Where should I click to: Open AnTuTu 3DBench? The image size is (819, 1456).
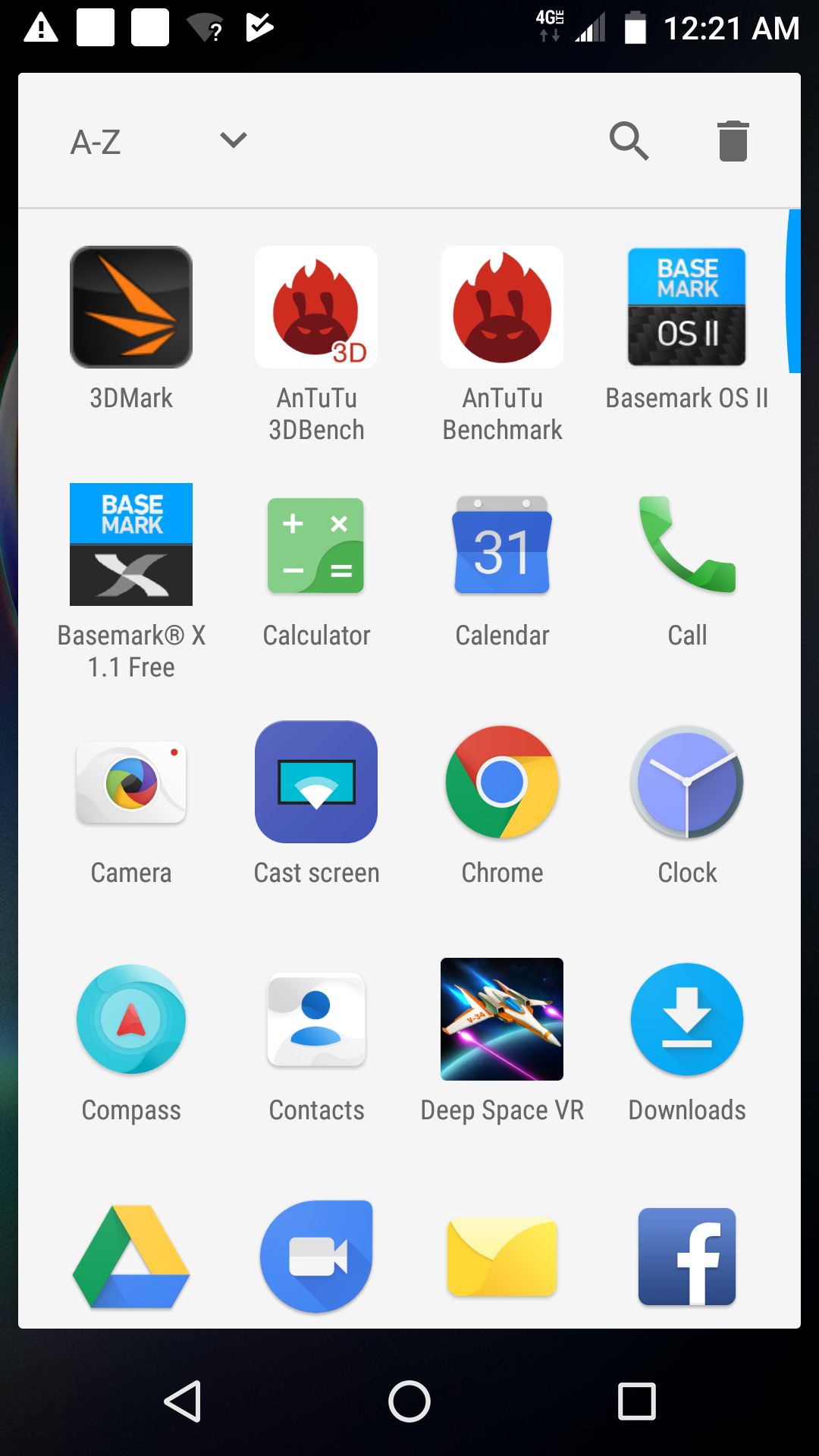click(316, 307)
